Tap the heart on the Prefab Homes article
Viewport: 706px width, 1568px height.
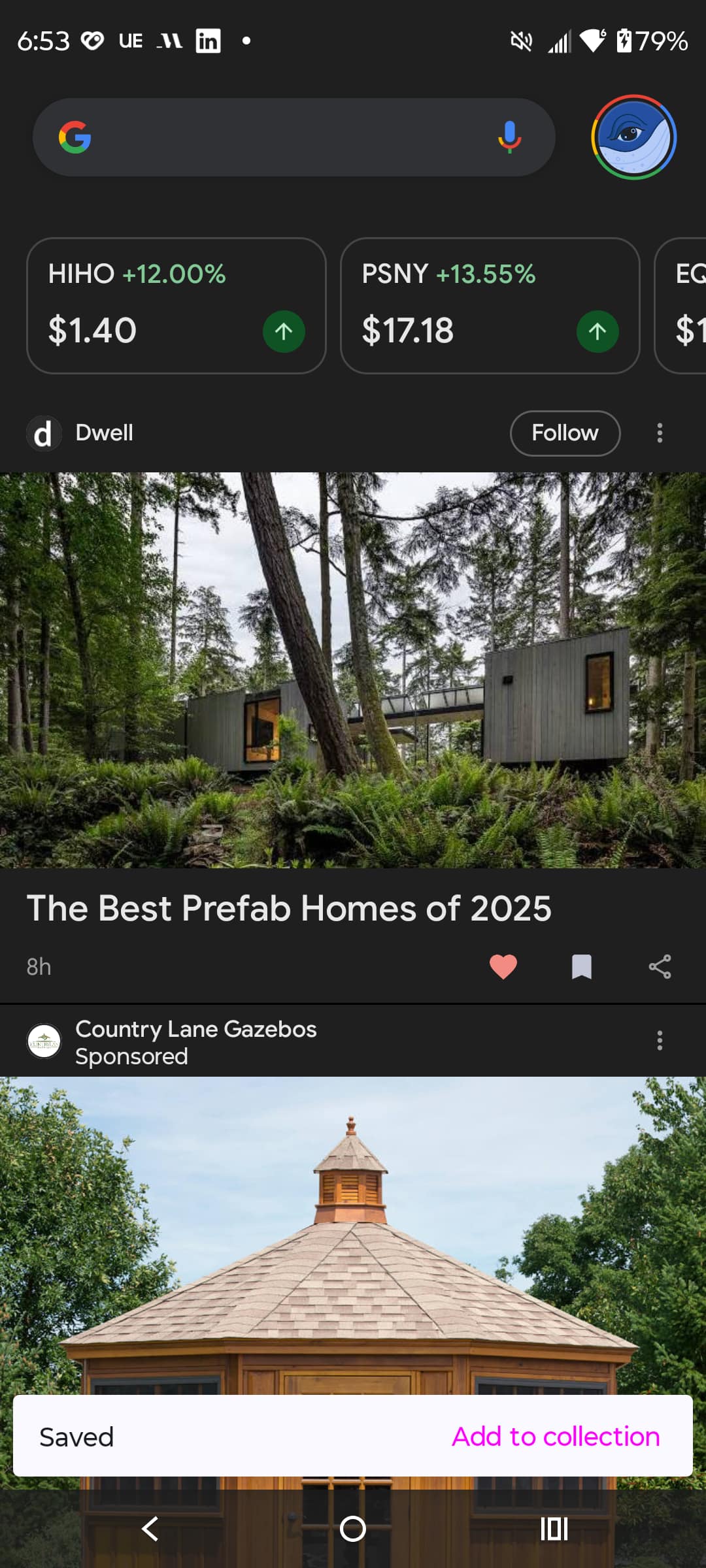[503, 966]
